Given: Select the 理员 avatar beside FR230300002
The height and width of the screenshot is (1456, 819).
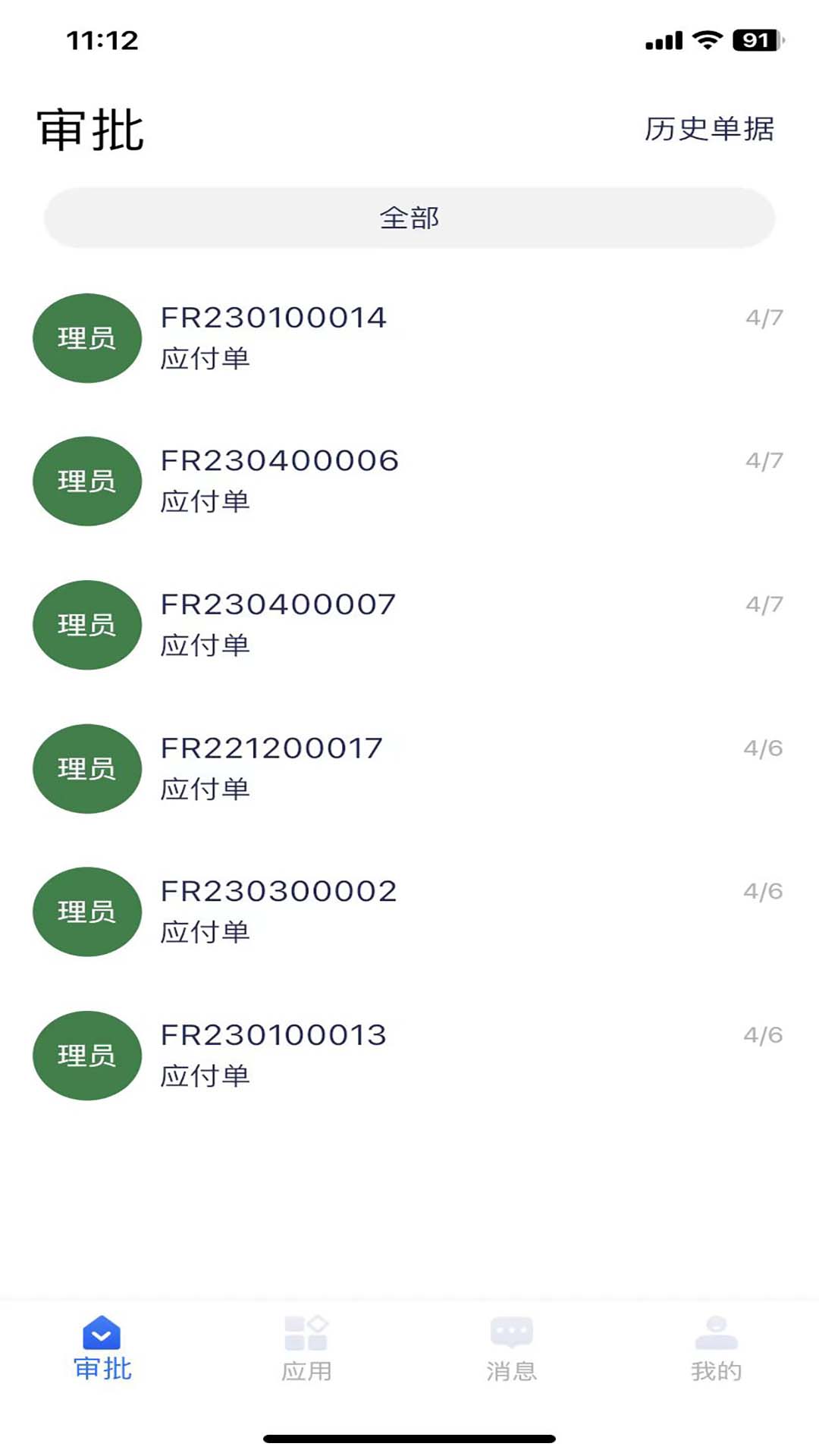Looking at the screenshot, I should [86, 912].
